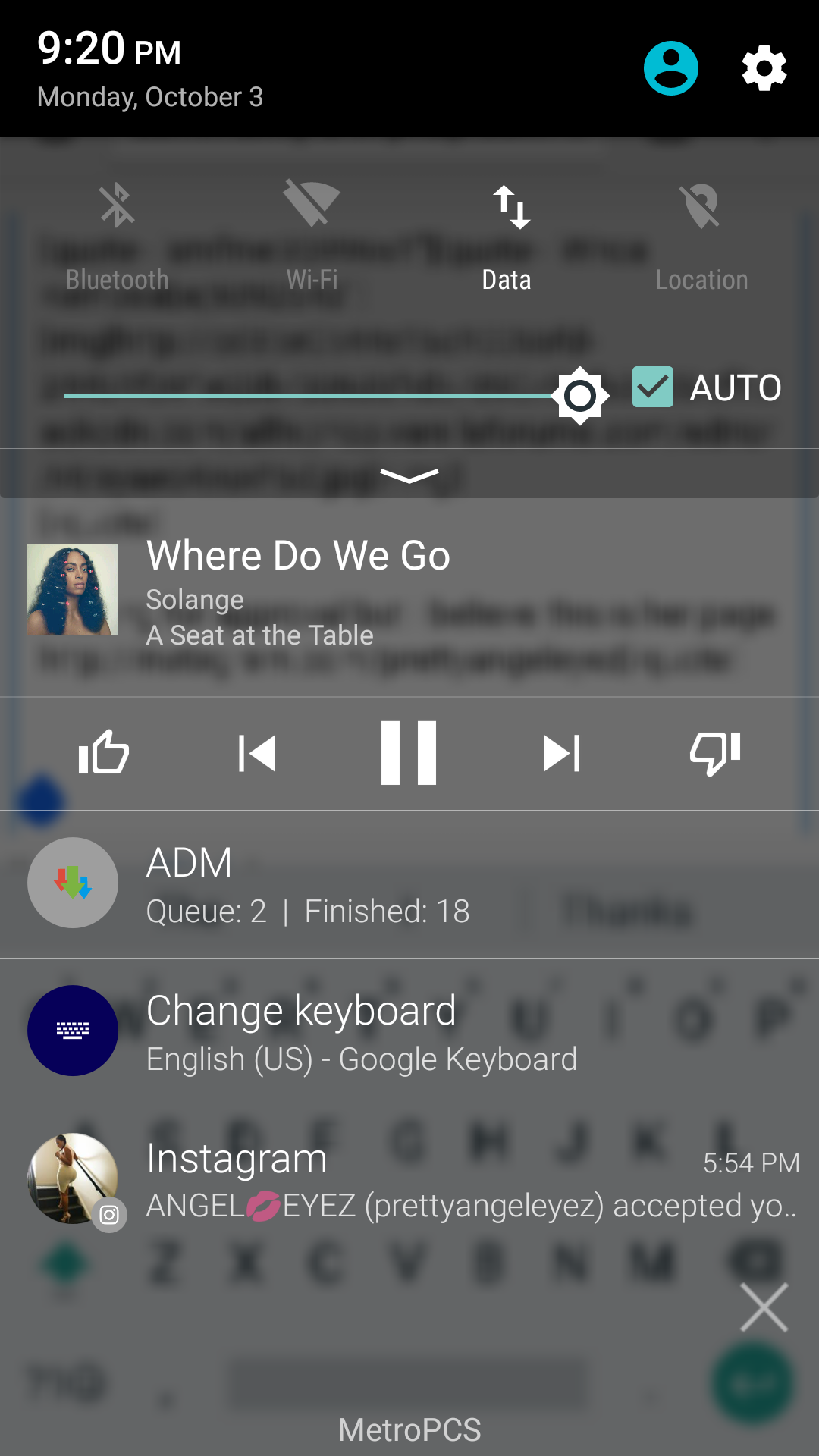Open the ADM download notification
Screen dimensions: 819x1456
pos(409,884)
